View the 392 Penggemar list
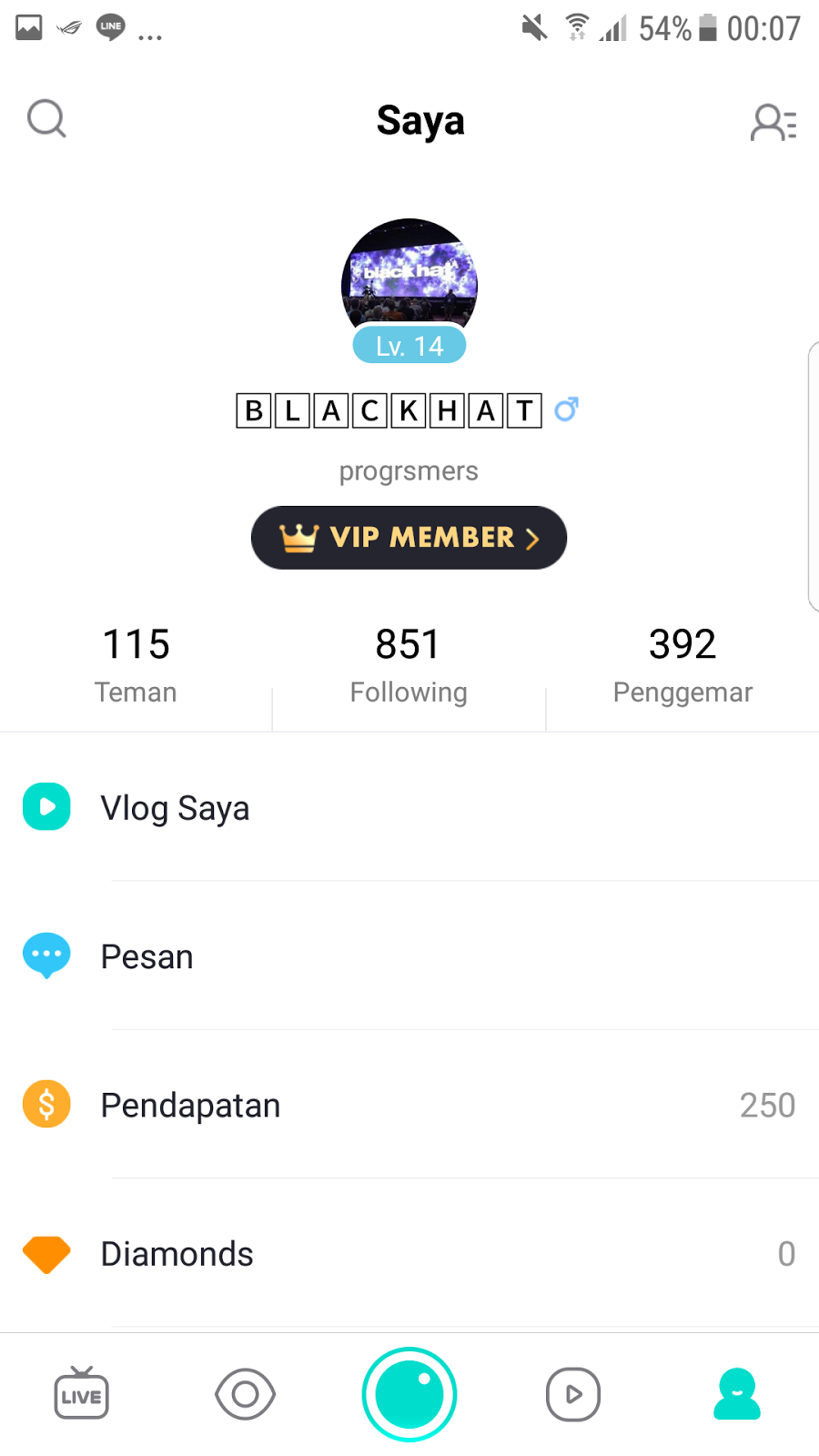This screenshot has height=1456, width=819. click(x=682, y=665)
